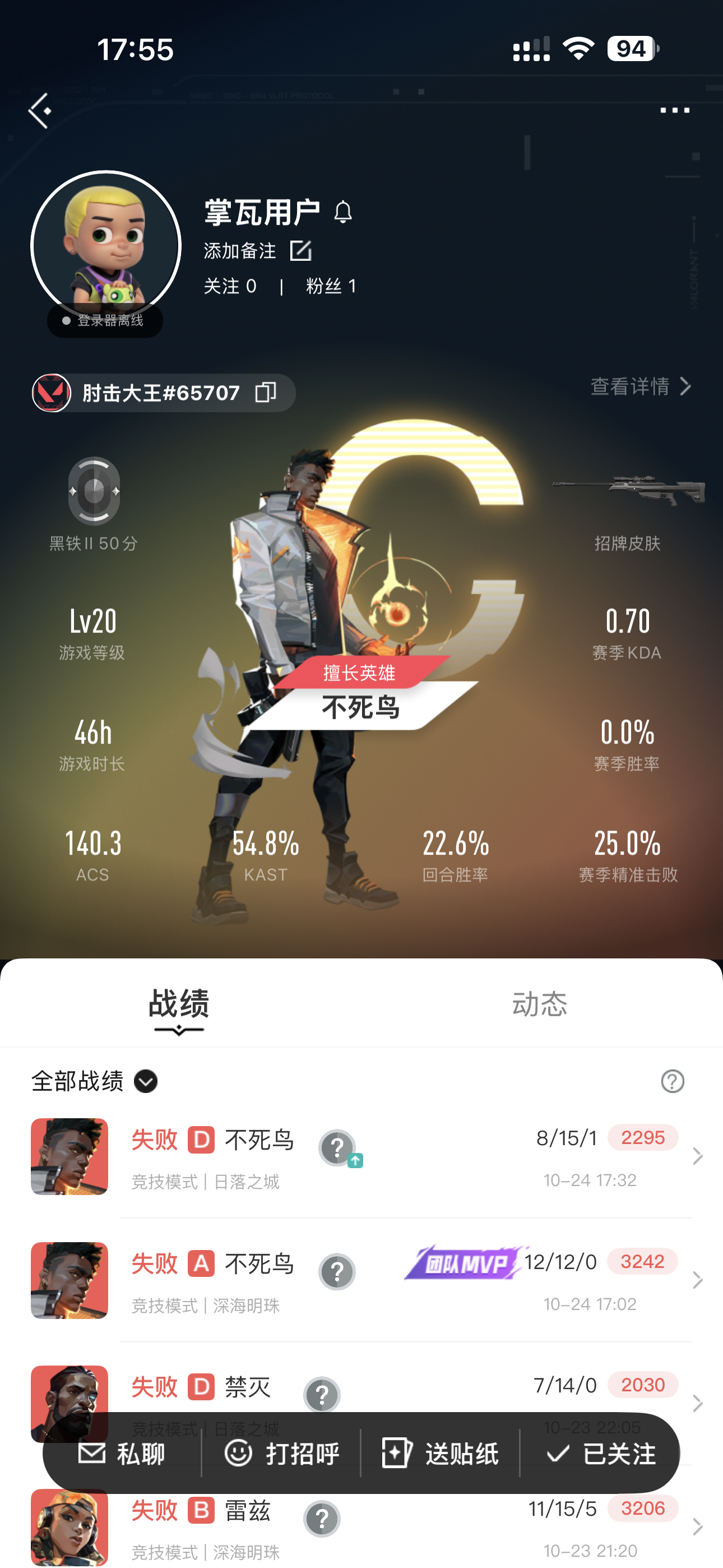Edit the 添加备注 remark
Screen dimensions: 723x1568
tap(300, 250)
